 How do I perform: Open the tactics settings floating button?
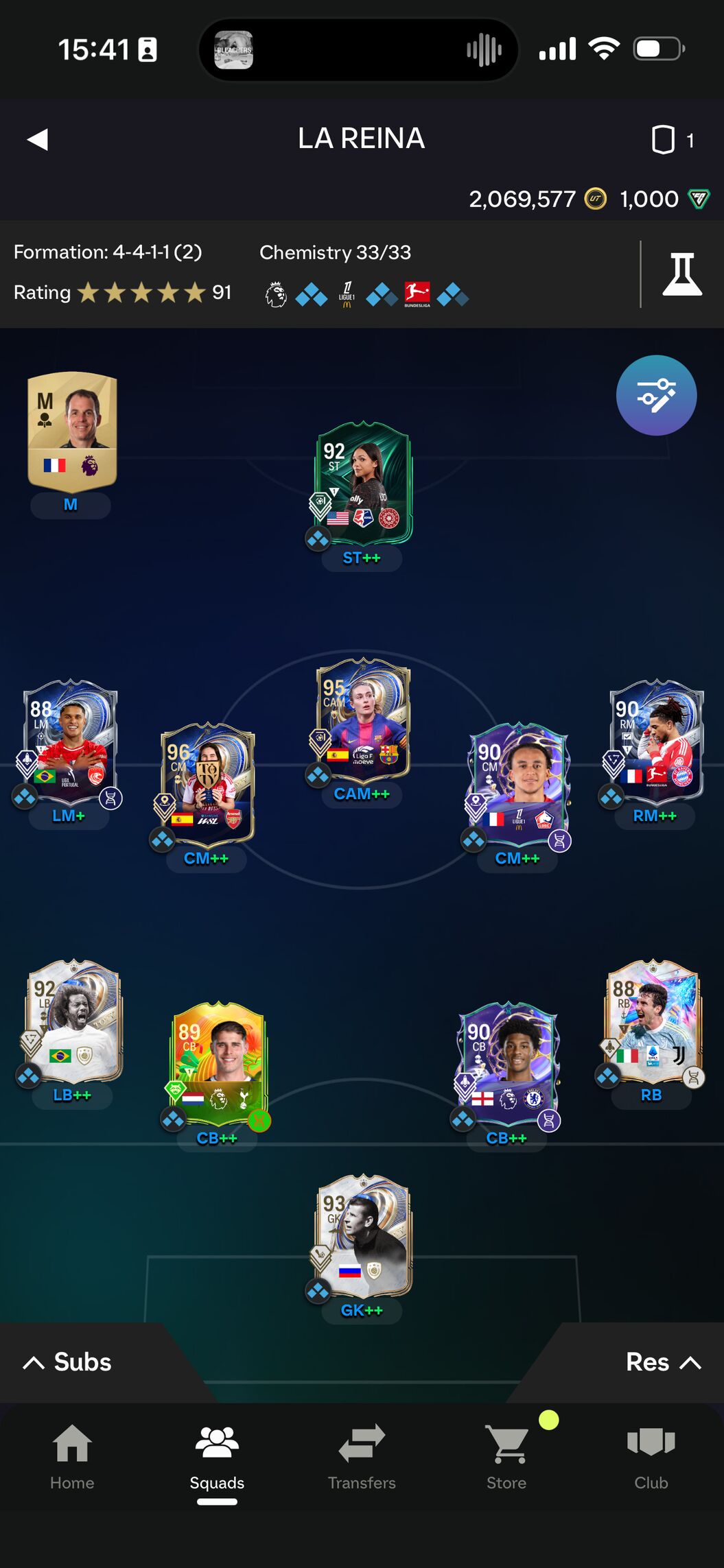click(656, 395)
